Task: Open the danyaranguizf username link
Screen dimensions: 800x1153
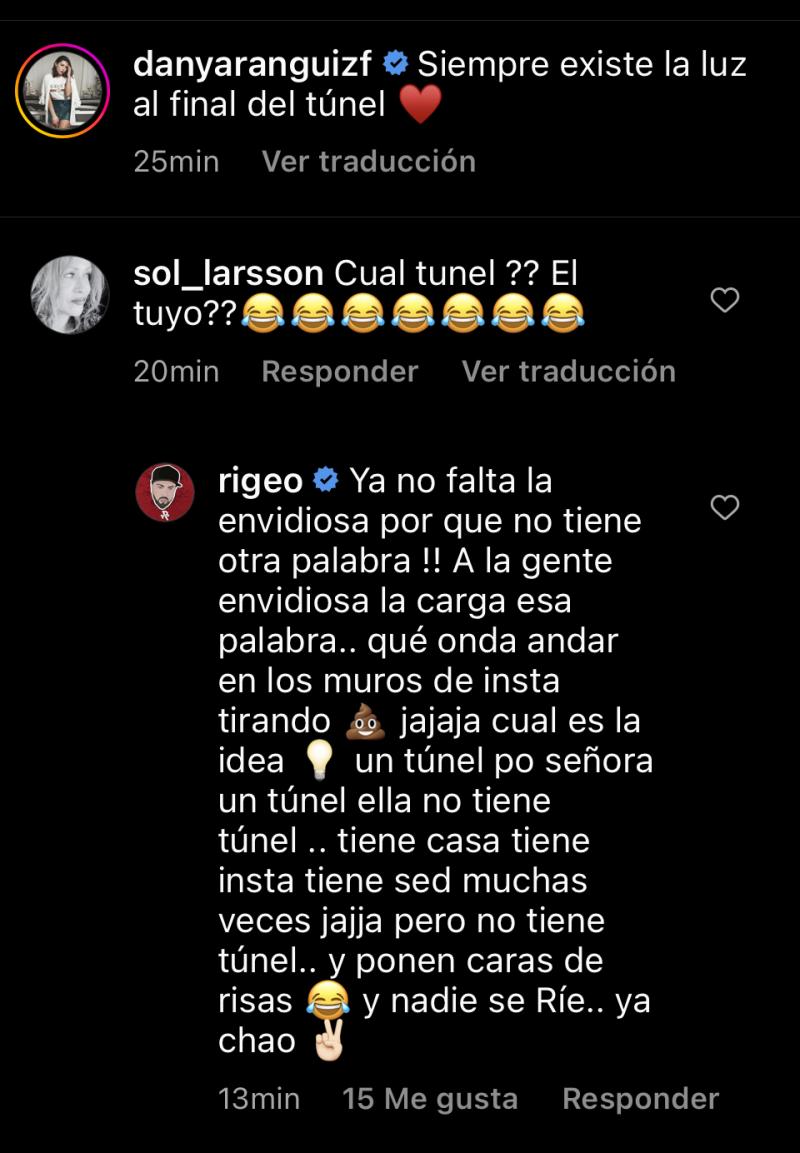Action: (x=253, y=65)
